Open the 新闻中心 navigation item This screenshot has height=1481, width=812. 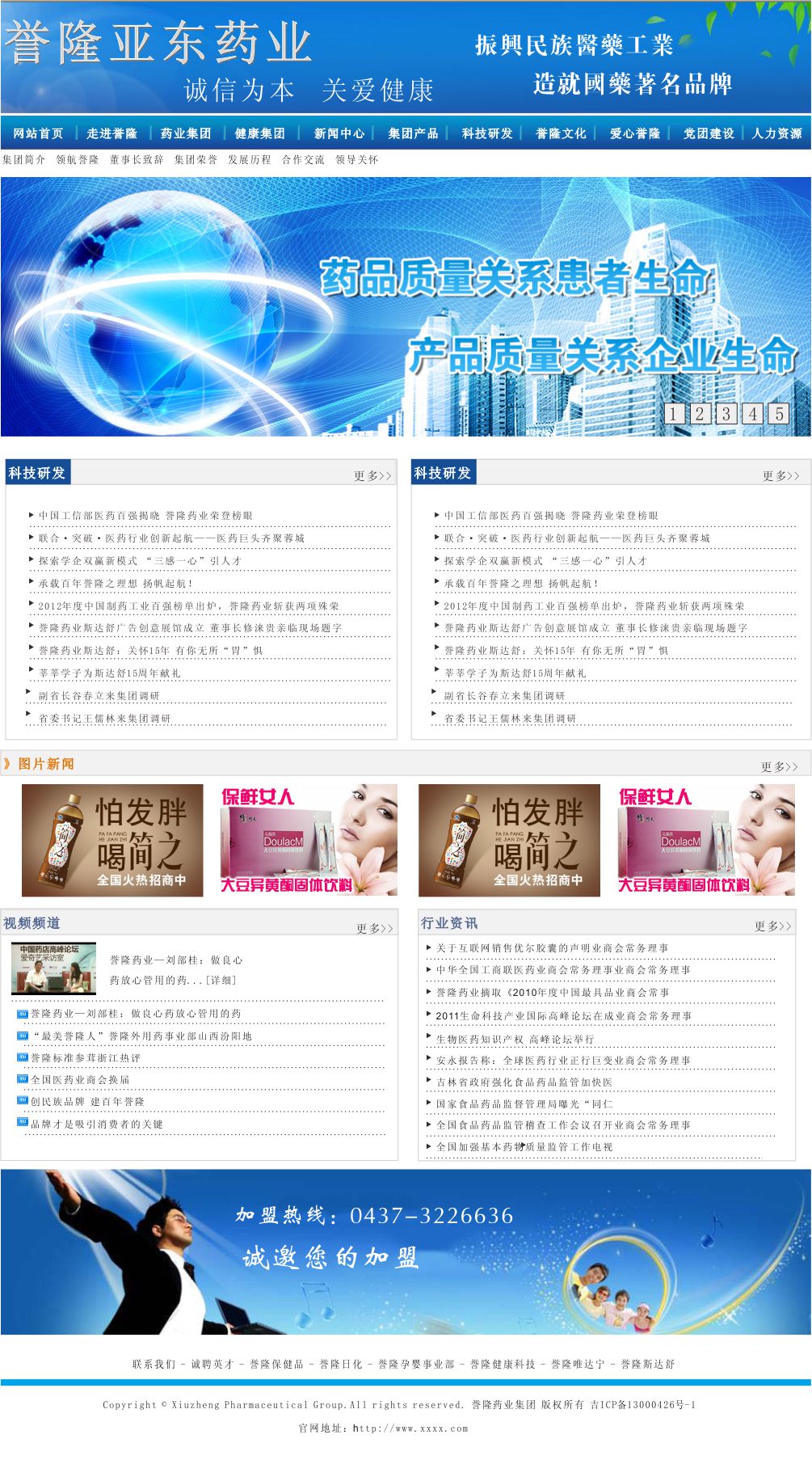339,133
